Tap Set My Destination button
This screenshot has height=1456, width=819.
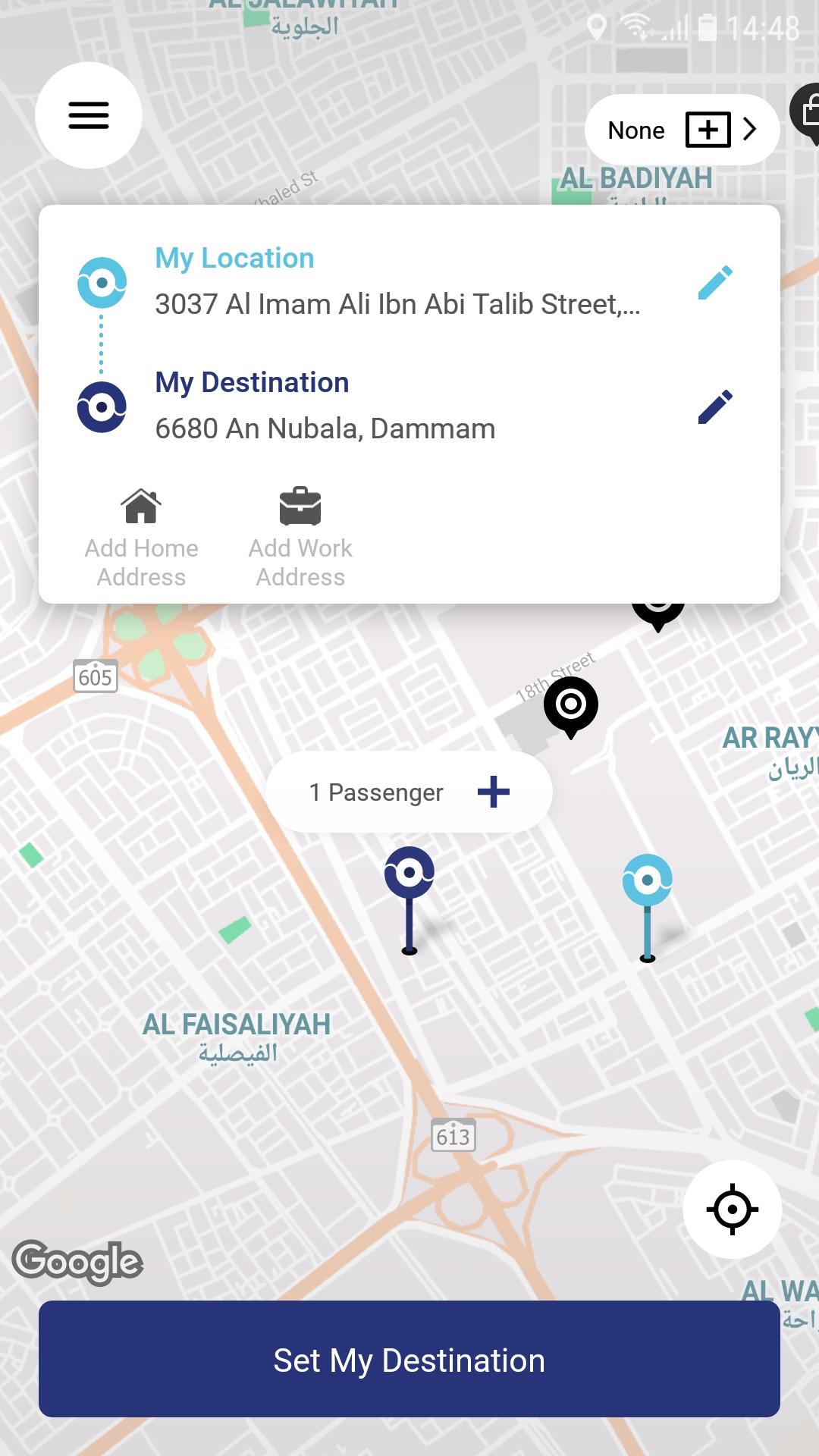click(x=409, y=1360)
